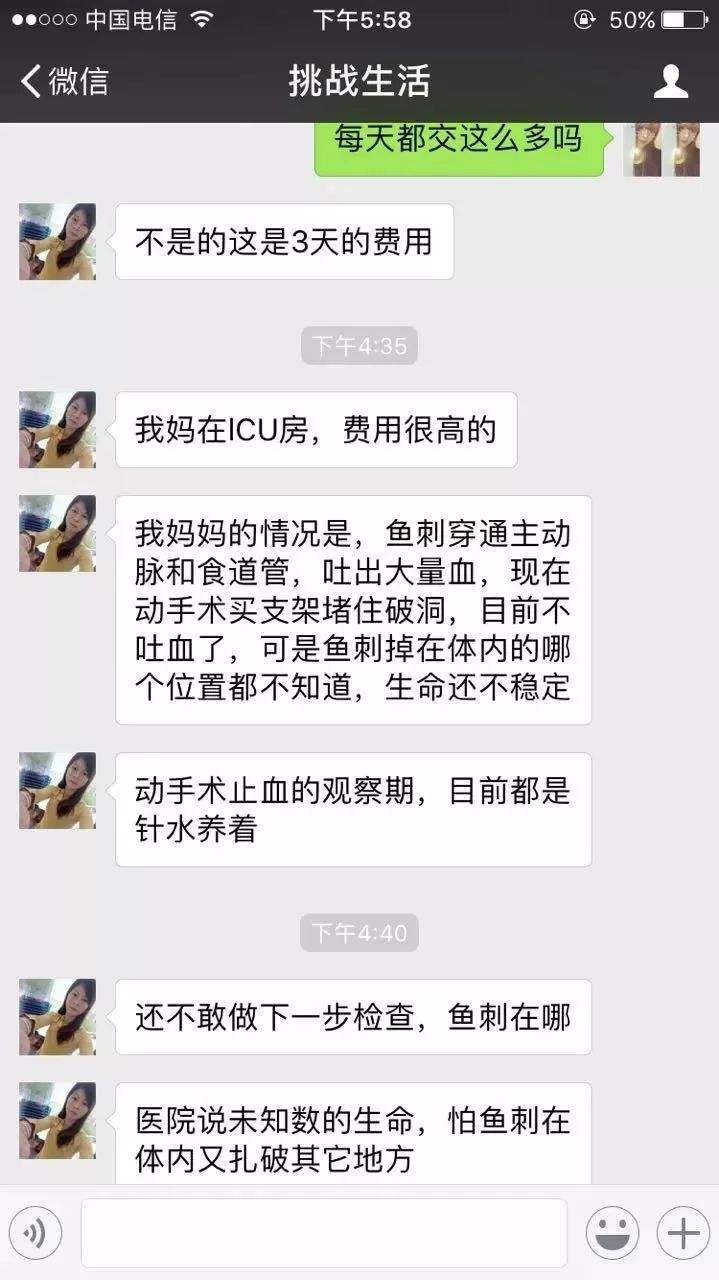Open the chat profile info icon

671,81
